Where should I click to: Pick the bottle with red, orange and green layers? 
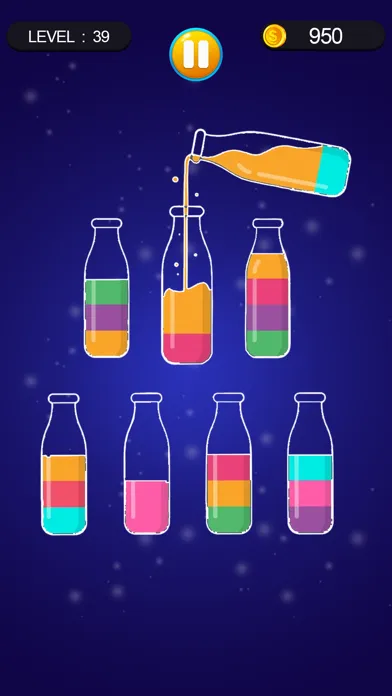[x=229, y=463]
